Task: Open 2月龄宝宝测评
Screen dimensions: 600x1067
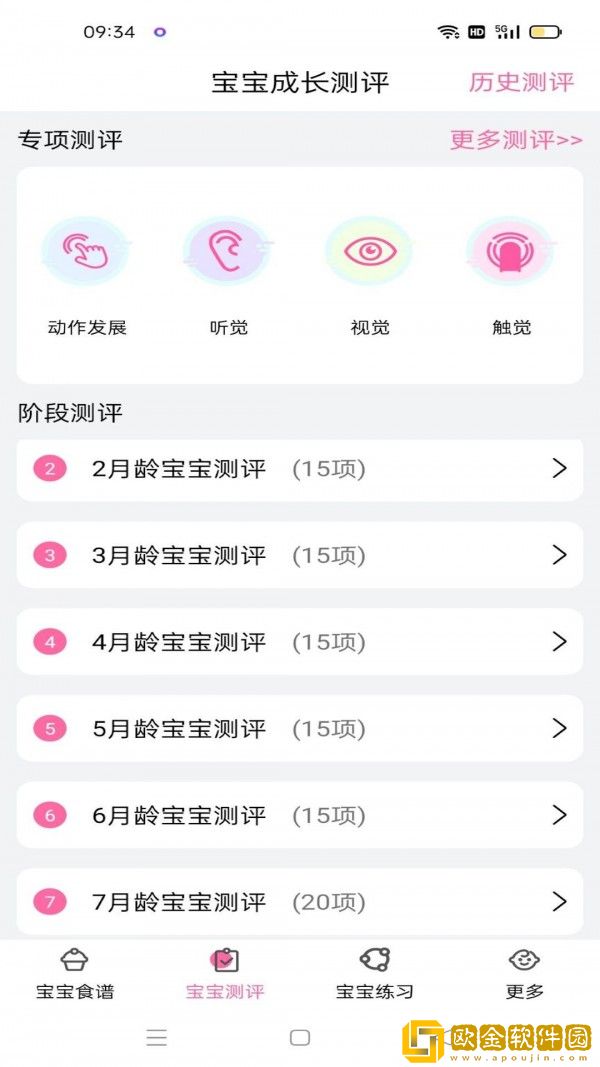Action: [x=299, y=469]
